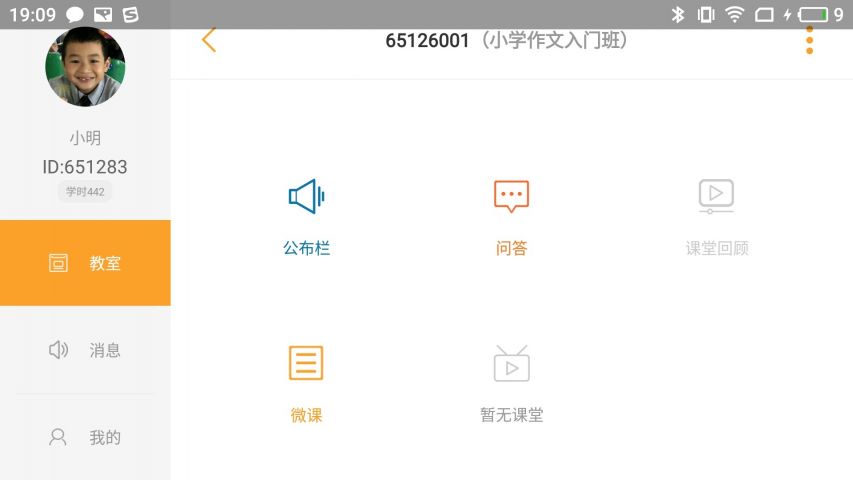The image size is (853, 480).
Task: Switch to the 我的 profile tab
Action: (x=85, y=437)
